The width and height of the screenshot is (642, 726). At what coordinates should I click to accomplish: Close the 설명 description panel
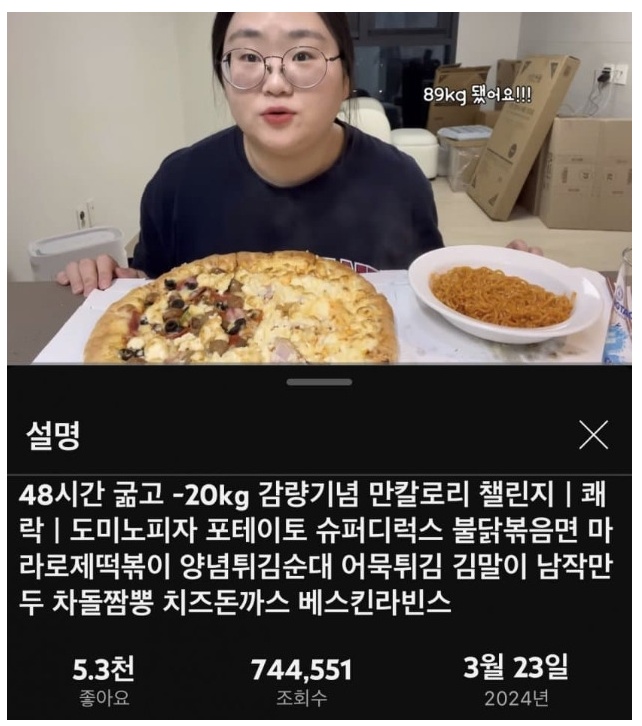click(593, 434)
